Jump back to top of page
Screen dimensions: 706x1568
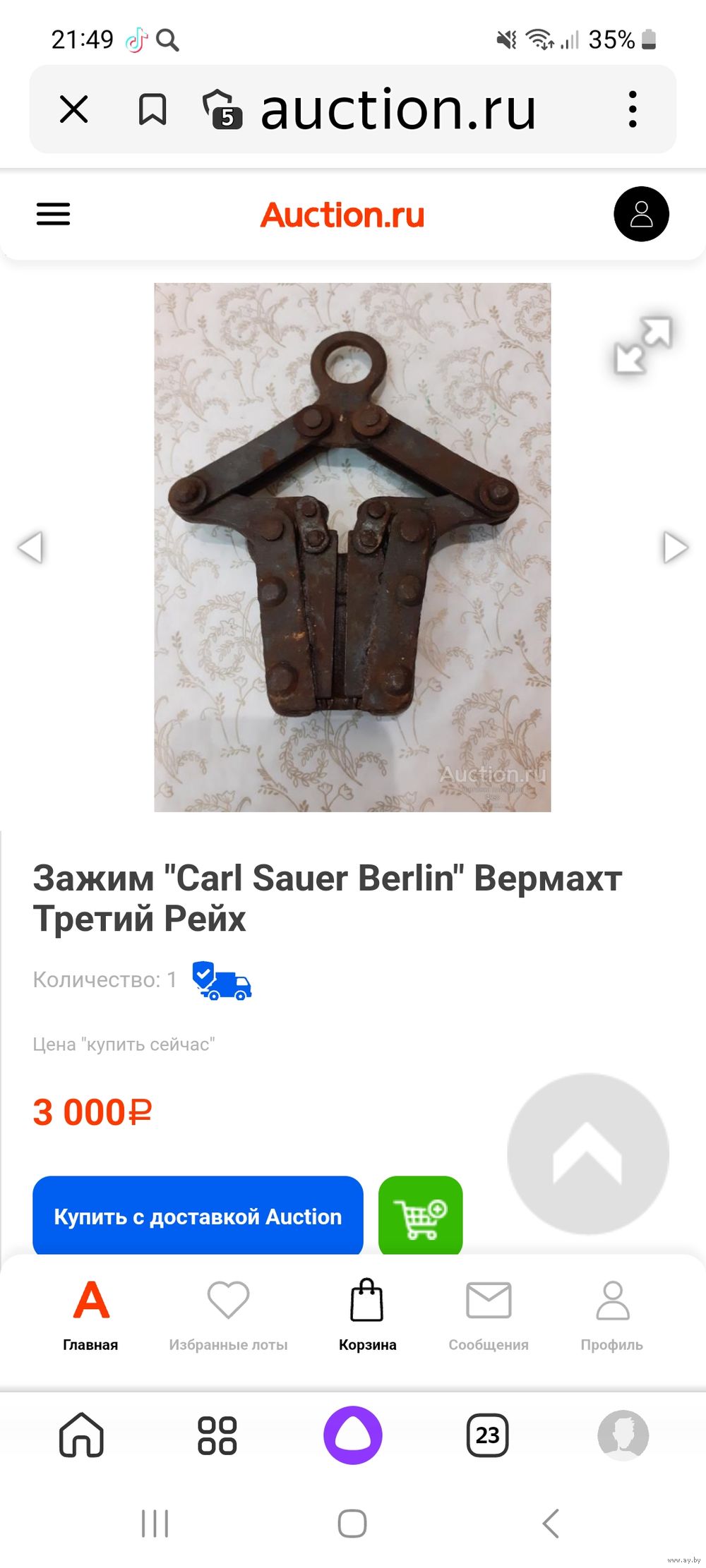(x=588, y=1154)
